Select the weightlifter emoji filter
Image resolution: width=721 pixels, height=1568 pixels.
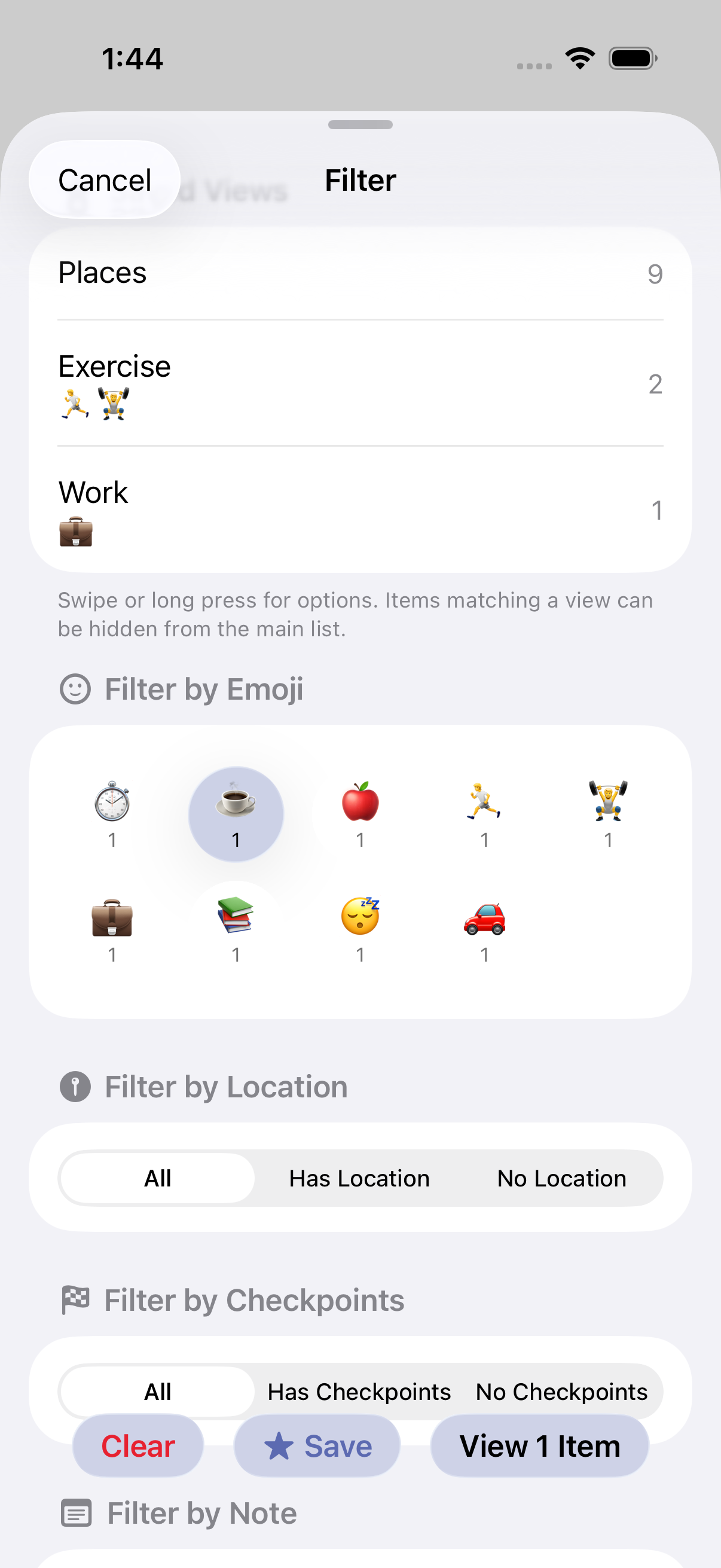point(609,810)
